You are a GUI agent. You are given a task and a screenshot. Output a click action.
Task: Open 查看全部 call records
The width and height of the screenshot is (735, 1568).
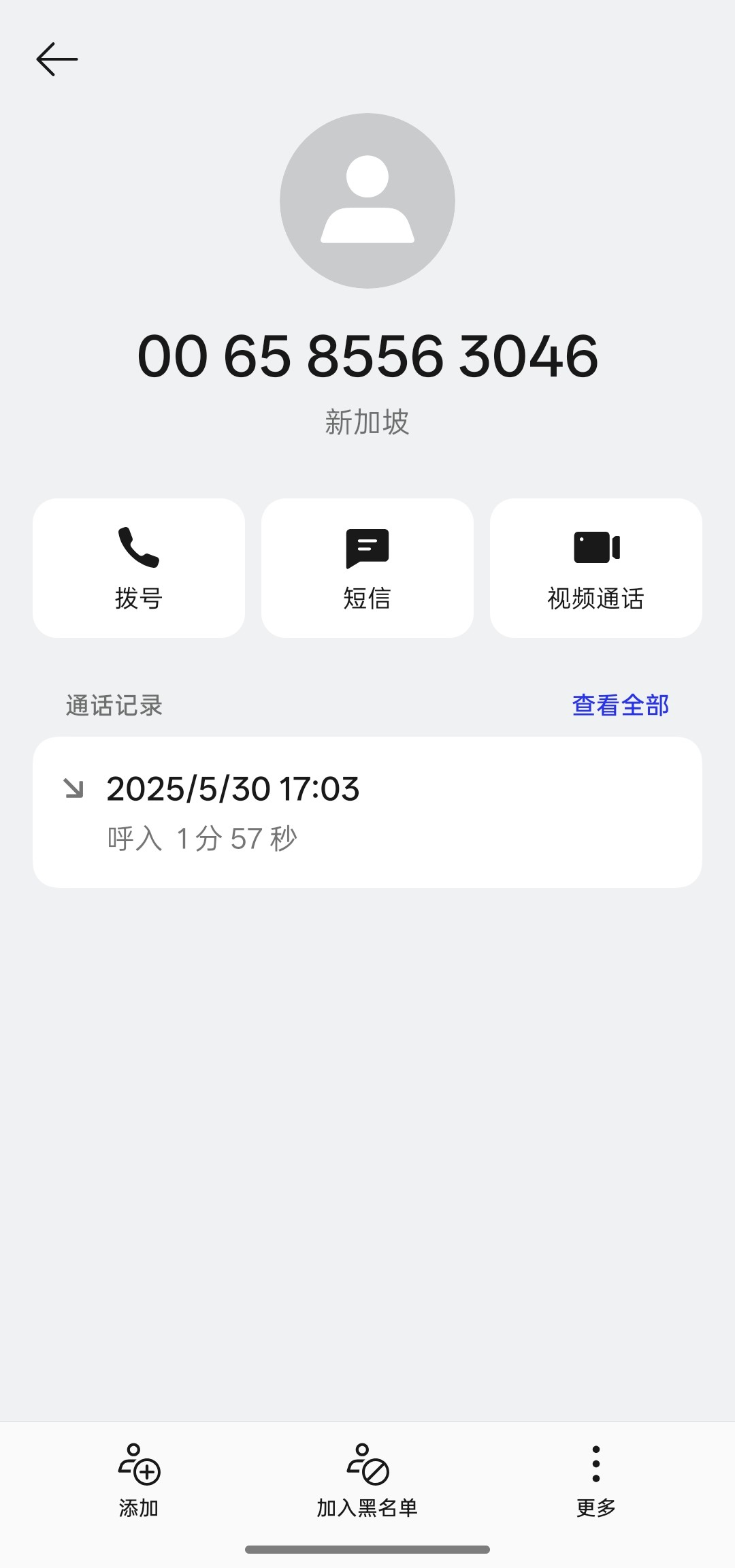point(620,705)
